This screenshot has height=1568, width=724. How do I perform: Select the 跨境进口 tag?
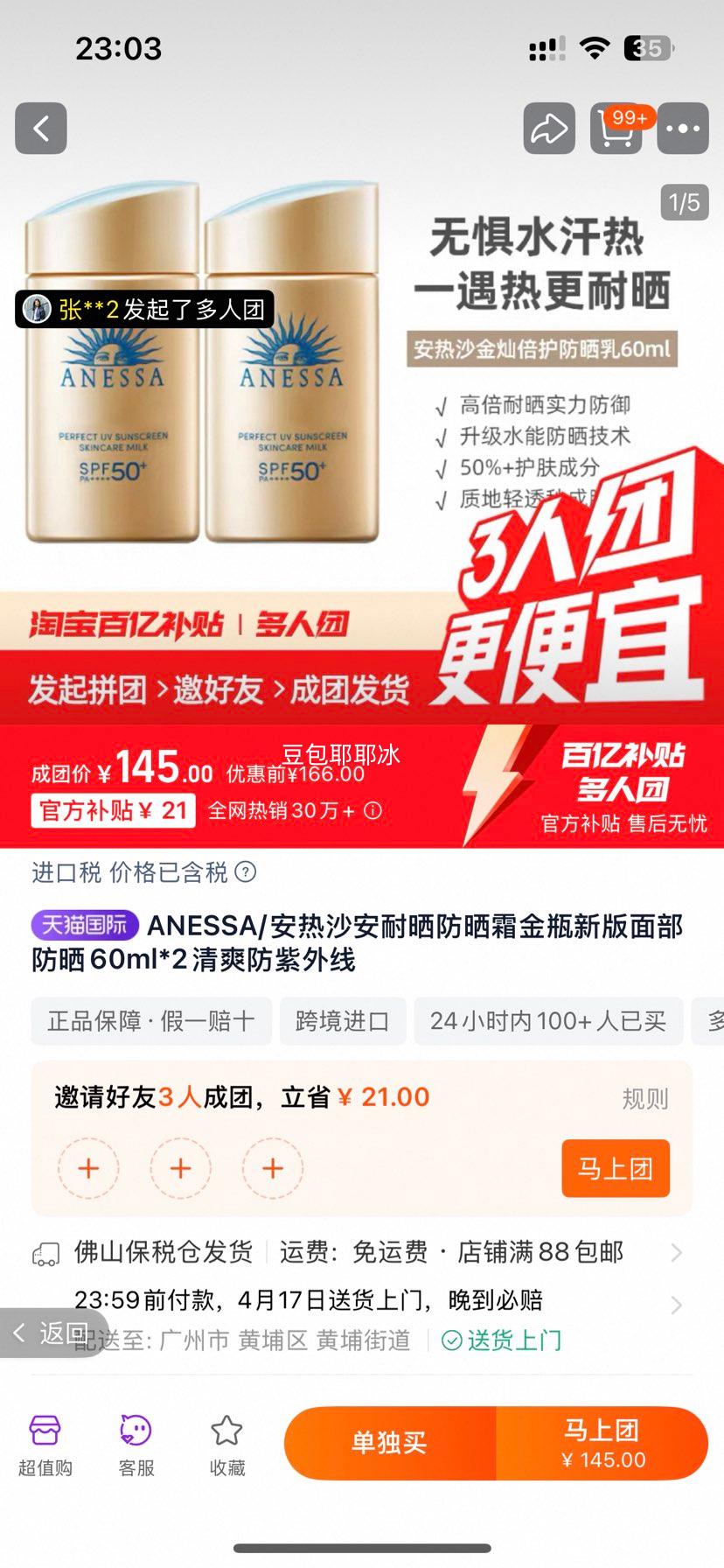(x=342, y=1021)
